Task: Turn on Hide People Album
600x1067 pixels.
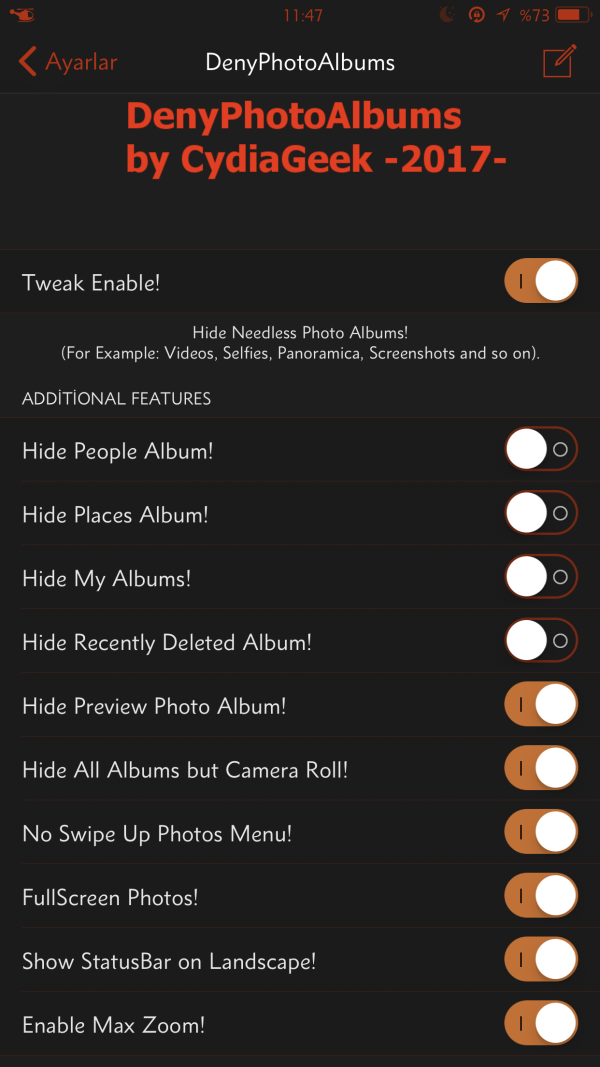Action: click(541, 450)
